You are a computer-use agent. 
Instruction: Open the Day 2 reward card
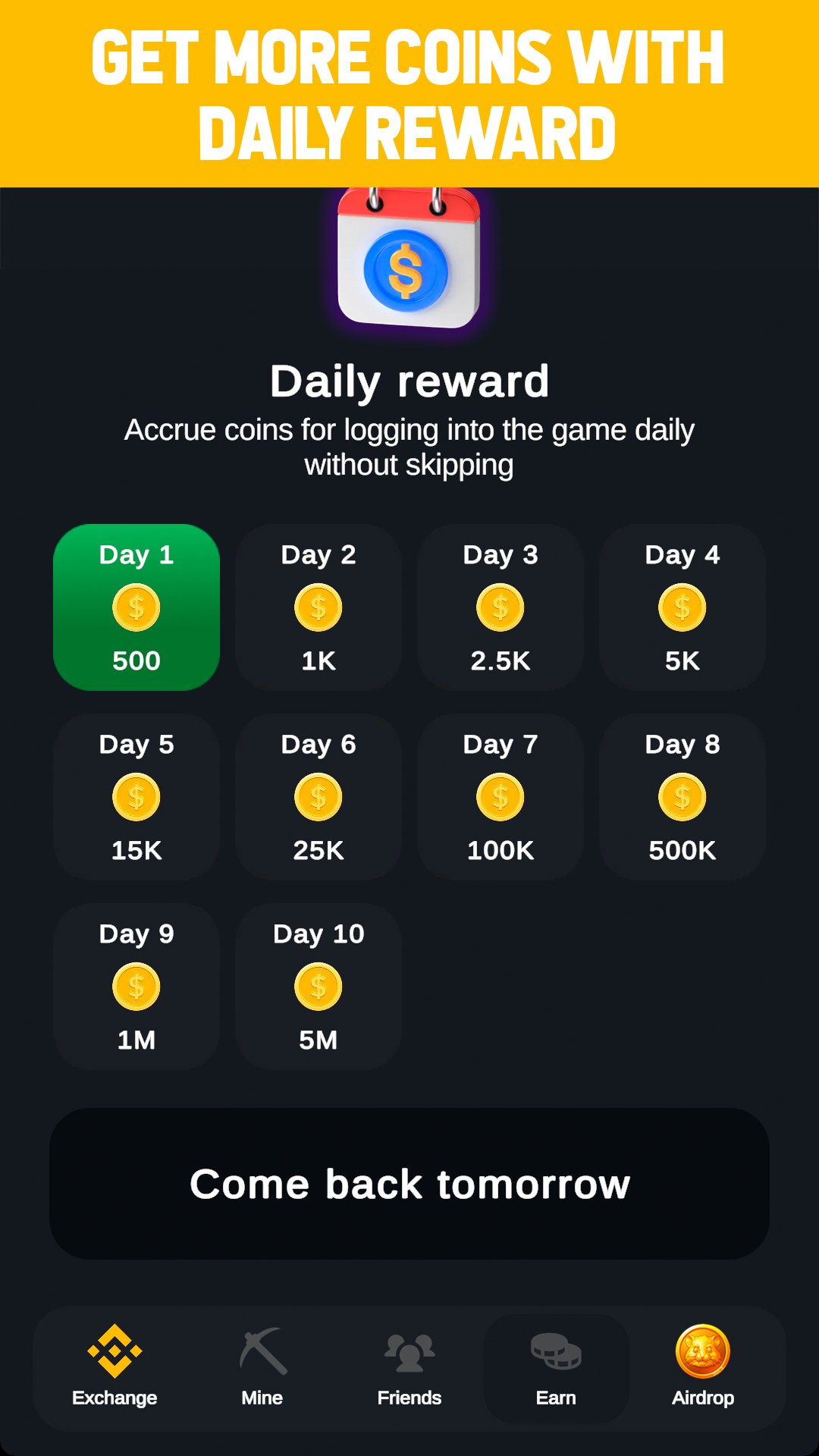click(x=318, y=607)
